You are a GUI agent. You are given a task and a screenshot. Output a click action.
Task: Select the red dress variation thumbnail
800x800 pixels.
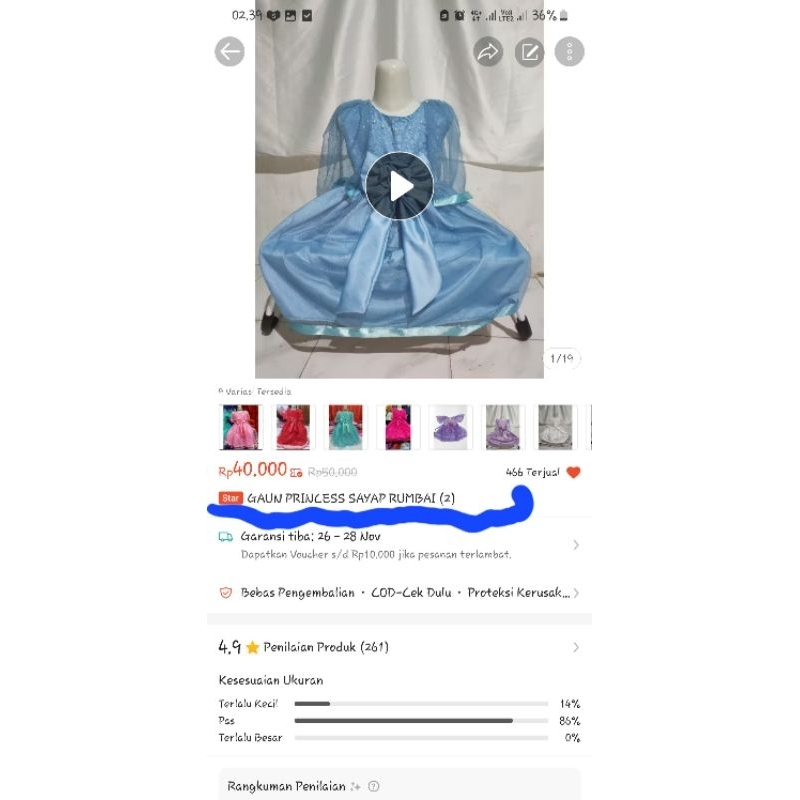tap(294, 427)
